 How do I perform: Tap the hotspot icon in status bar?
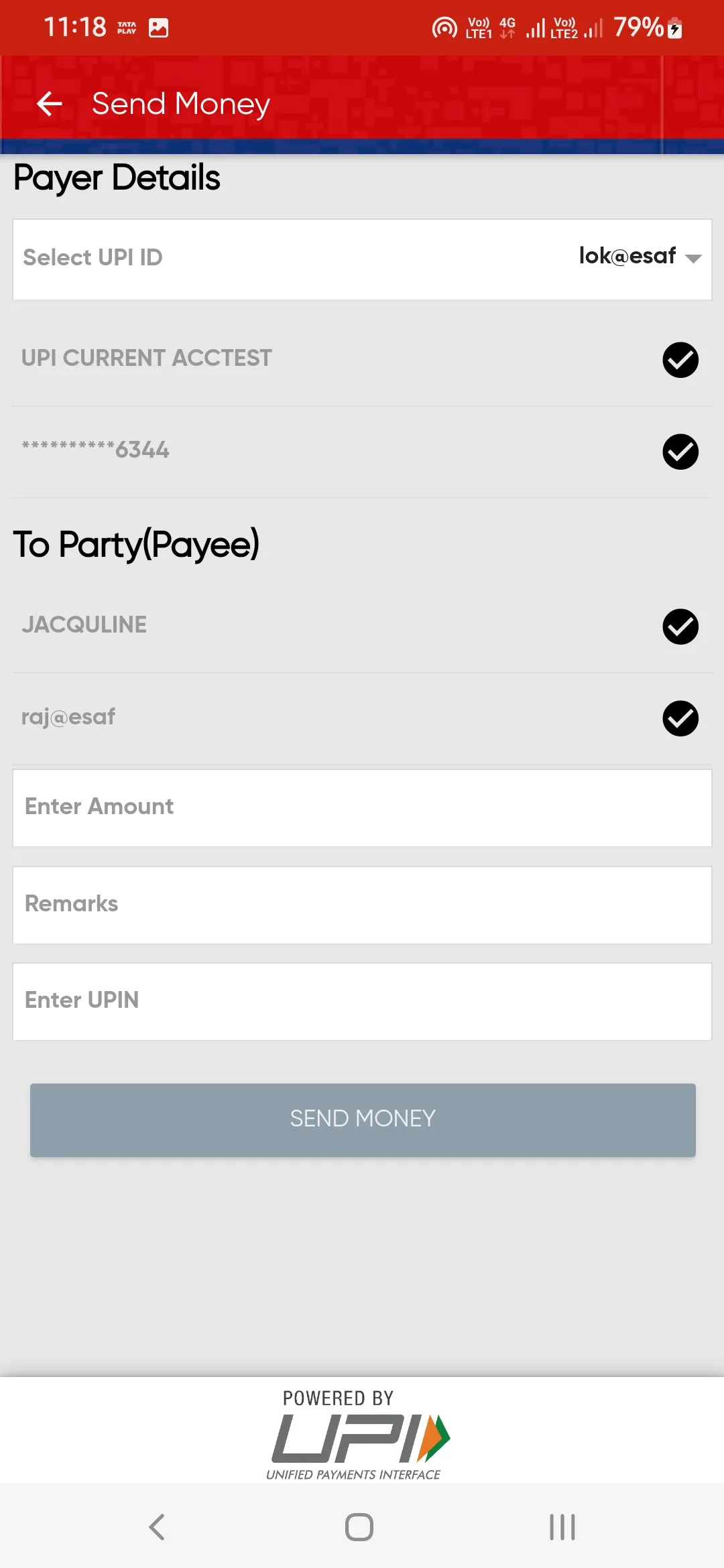(444, 27)
